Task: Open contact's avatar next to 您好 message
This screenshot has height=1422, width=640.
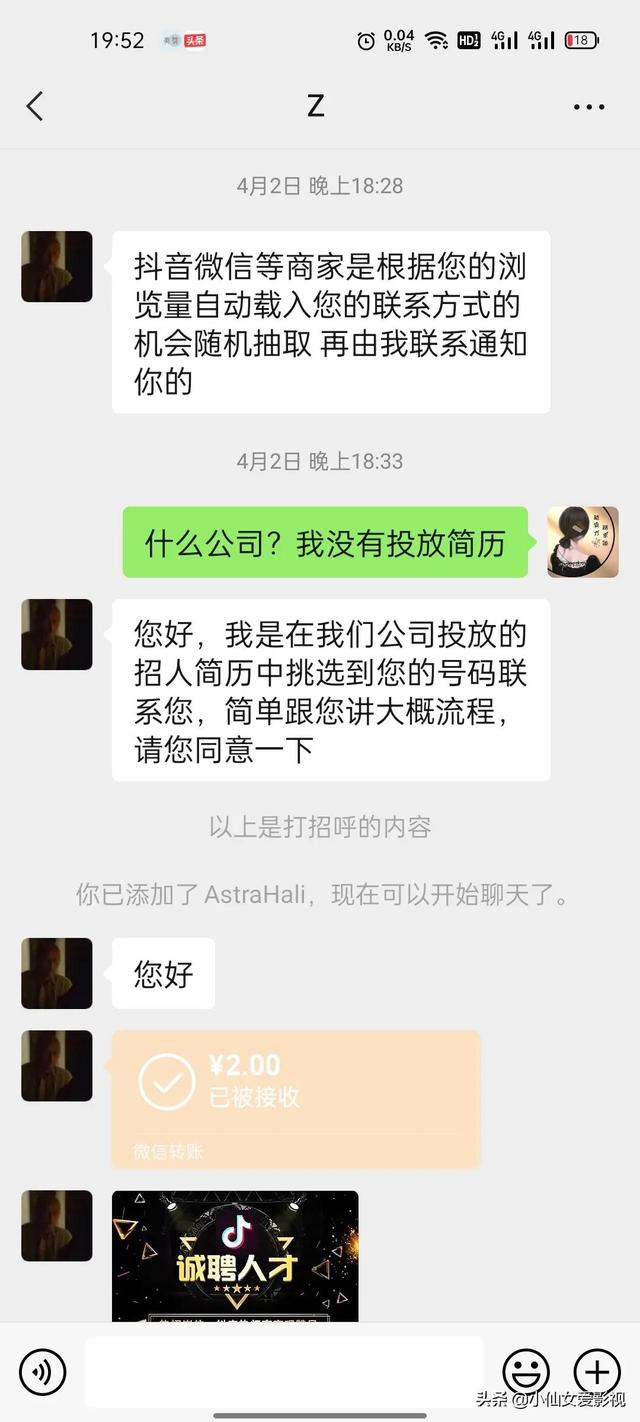Action: point(57,973)
